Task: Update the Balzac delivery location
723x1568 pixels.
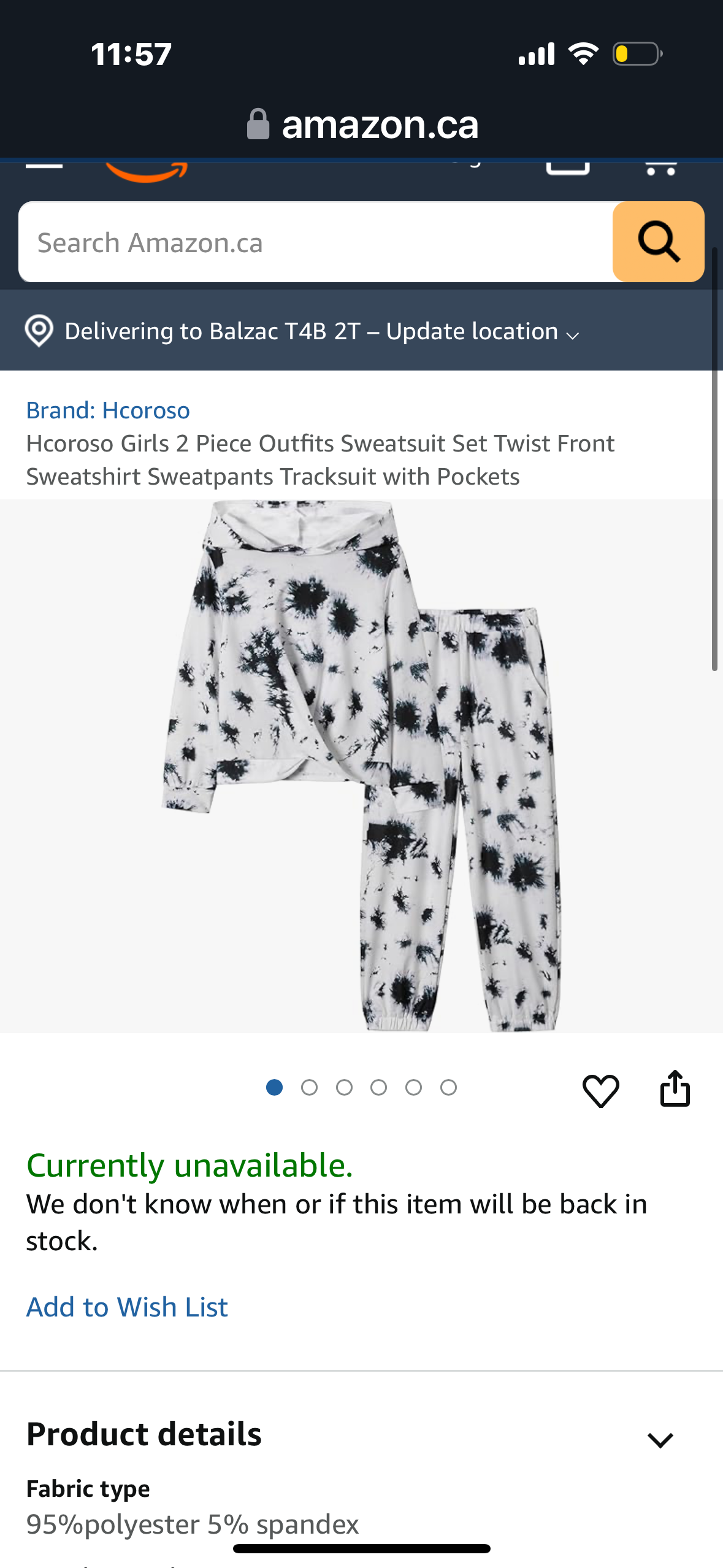Action: [x=303, y=331]
